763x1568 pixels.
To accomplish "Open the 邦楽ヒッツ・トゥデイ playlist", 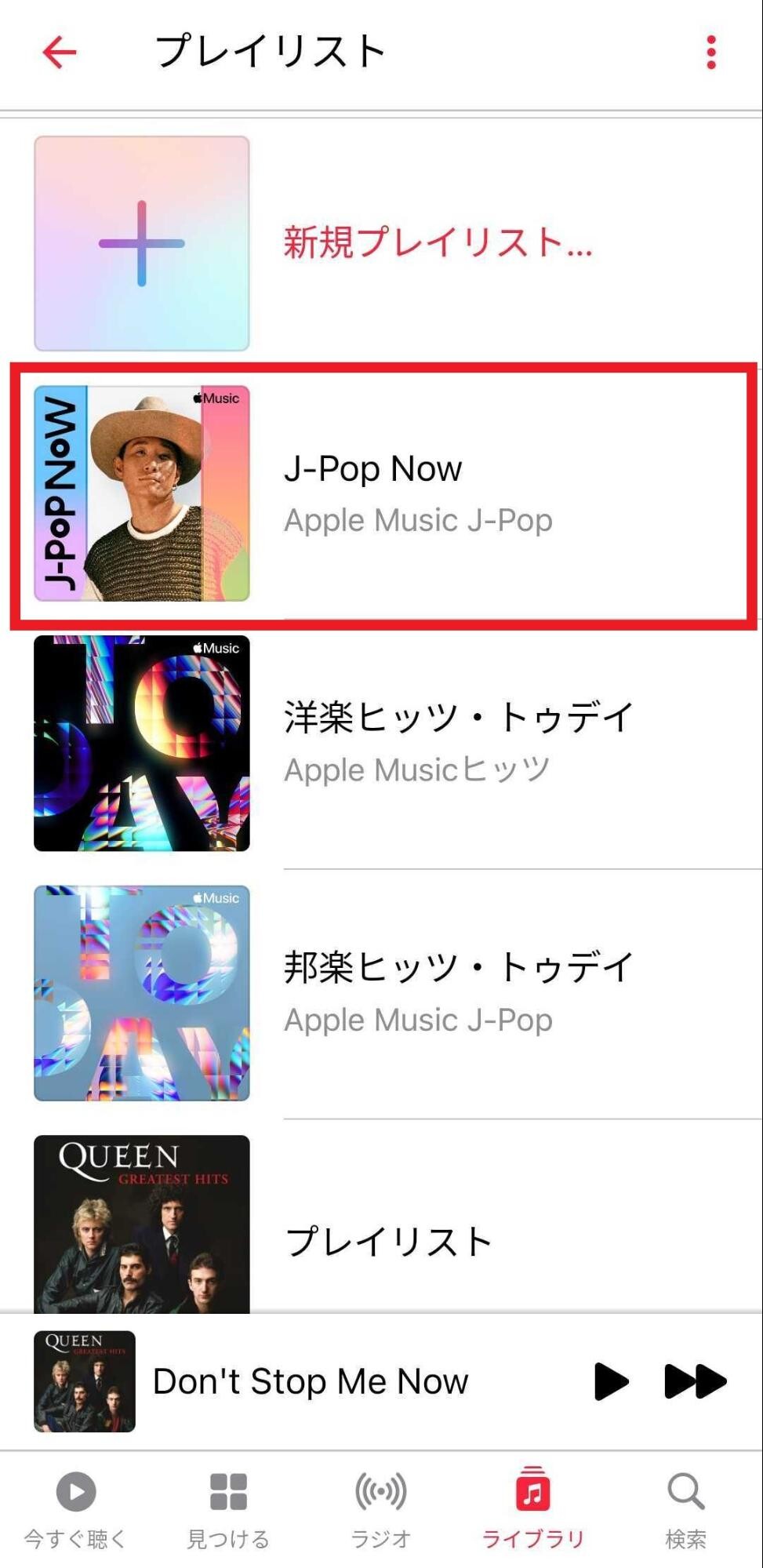I will [458, 991].
